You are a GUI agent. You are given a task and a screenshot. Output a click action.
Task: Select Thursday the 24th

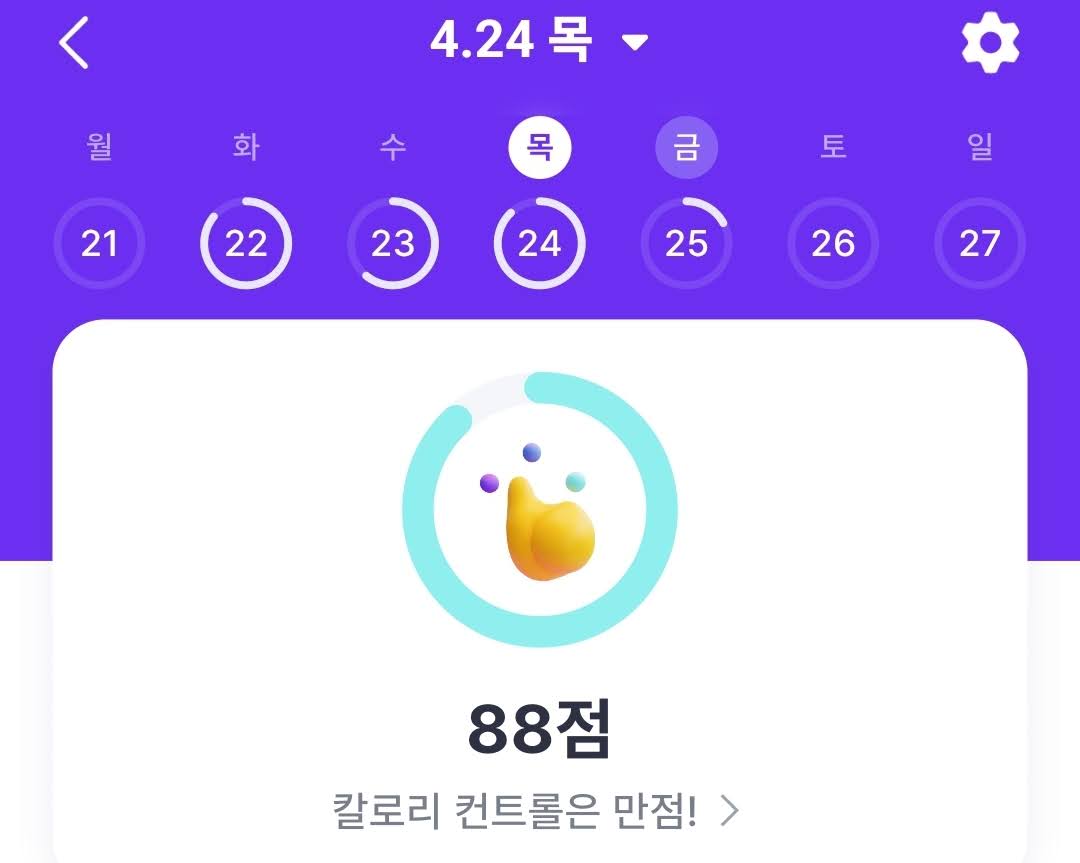tap(540, 243)
